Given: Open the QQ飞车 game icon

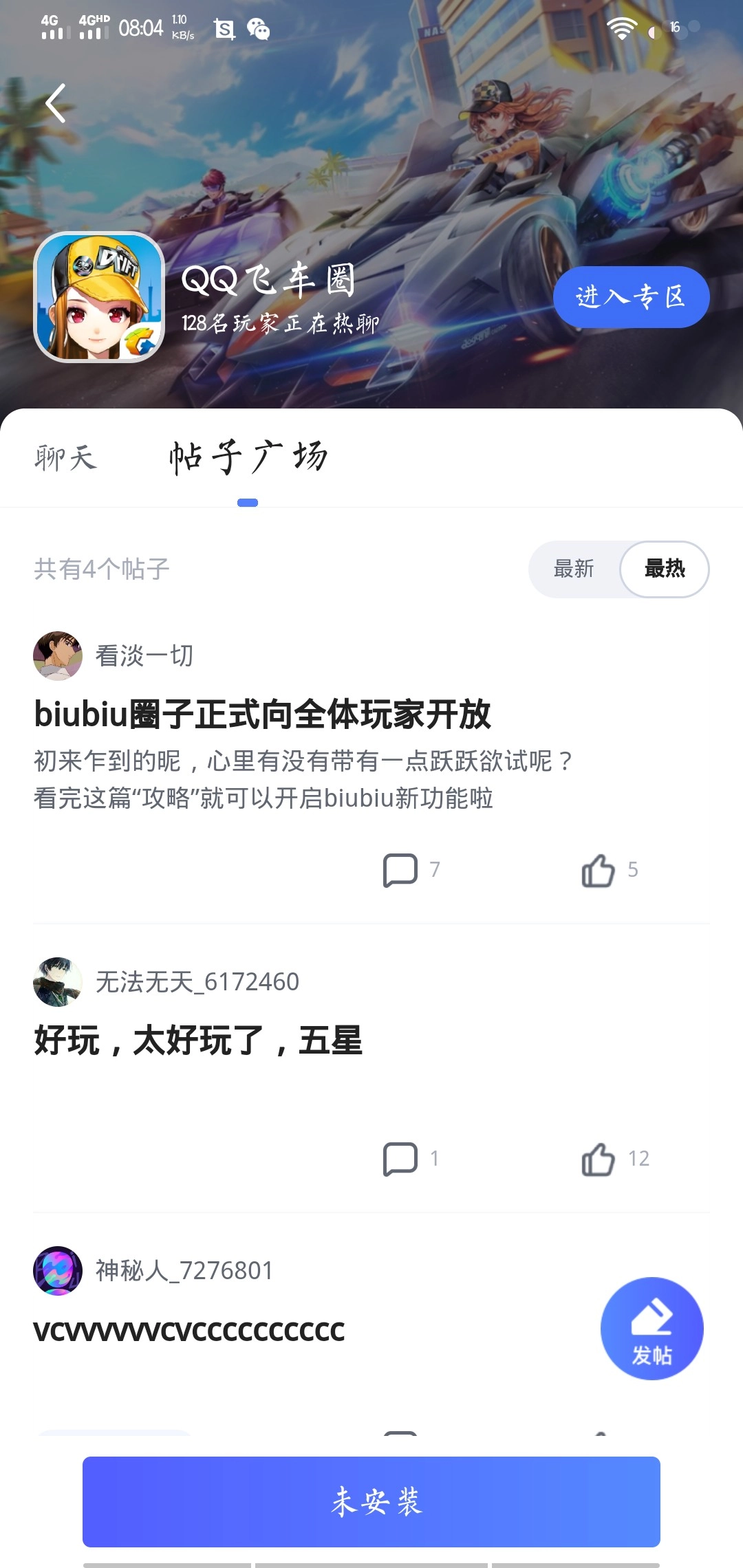Looking at the screenshot, I should pos(99,297).
